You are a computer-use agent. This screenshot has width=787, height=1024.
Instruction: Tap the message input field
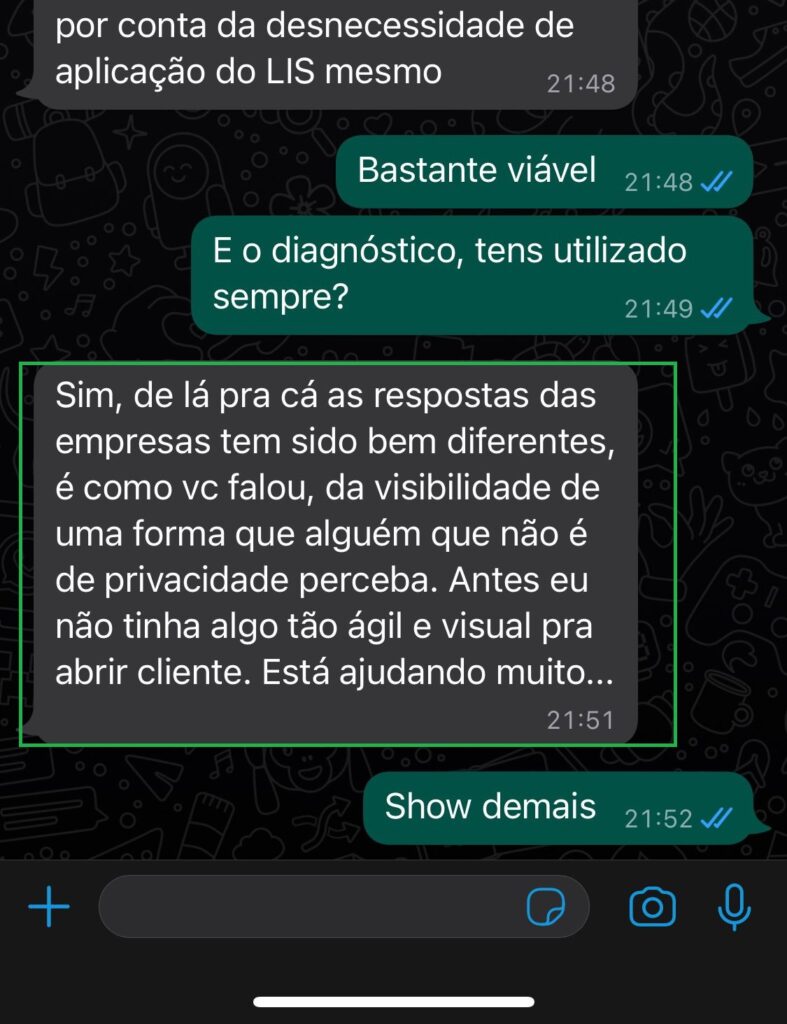pyautogui.click(x=310, y=907)
